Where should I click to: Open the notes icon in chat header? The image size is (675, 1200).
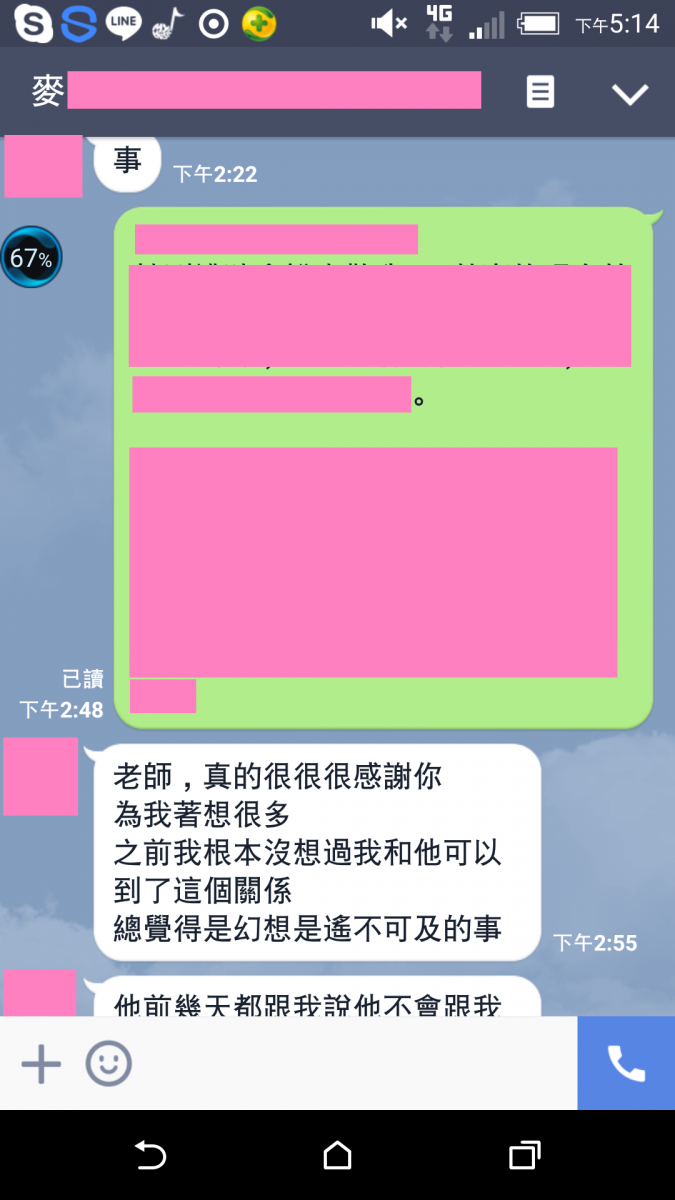[x=540, y=93]
